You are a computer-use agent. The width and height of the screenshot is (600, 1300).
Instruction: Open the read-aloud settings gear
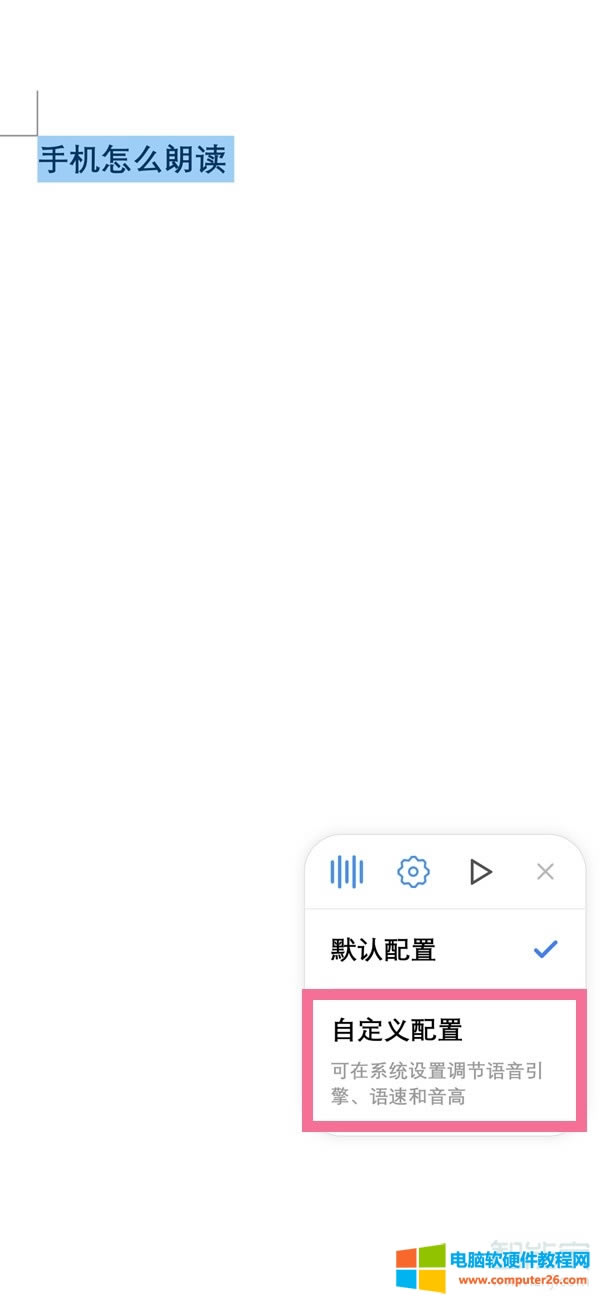click(x=413, y=872)
